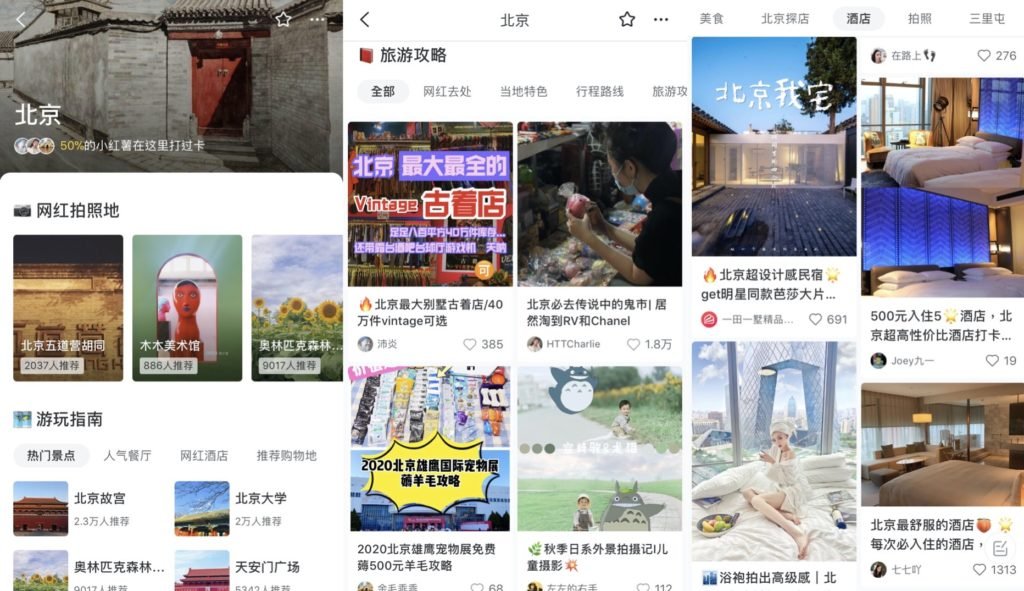Open the 木木美术馆 photo spot card
Screen dimensions: 1024x591
click(187, 307)
